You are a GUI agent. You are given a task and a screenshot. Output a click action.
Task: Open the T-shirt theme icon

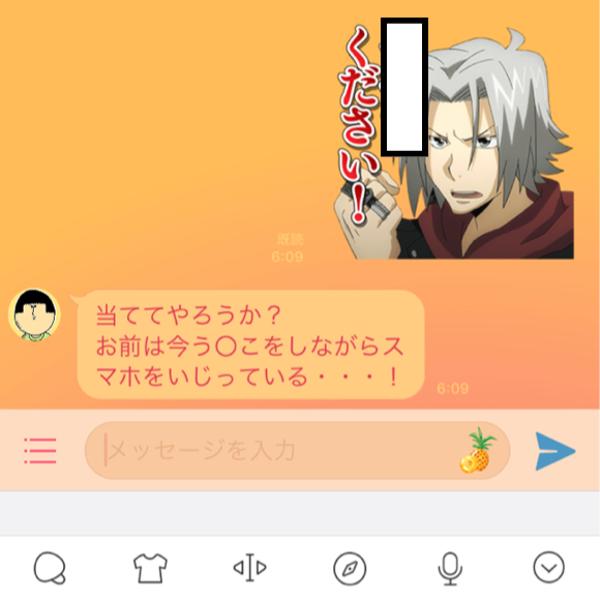pyautogui.click(x=150, y=569)
